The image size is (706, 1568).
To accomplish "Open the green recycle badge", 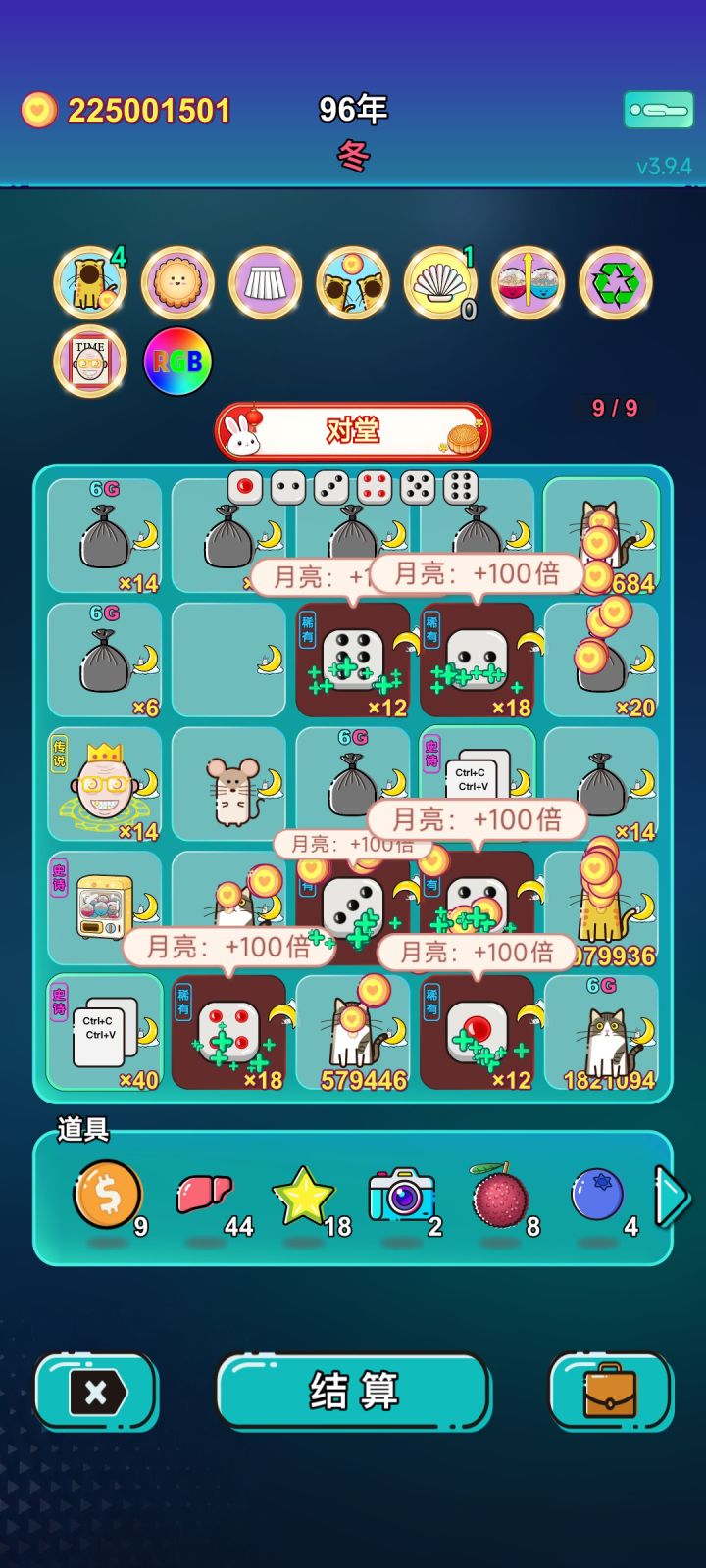I will pyautogui.click(x=616, y=283).
